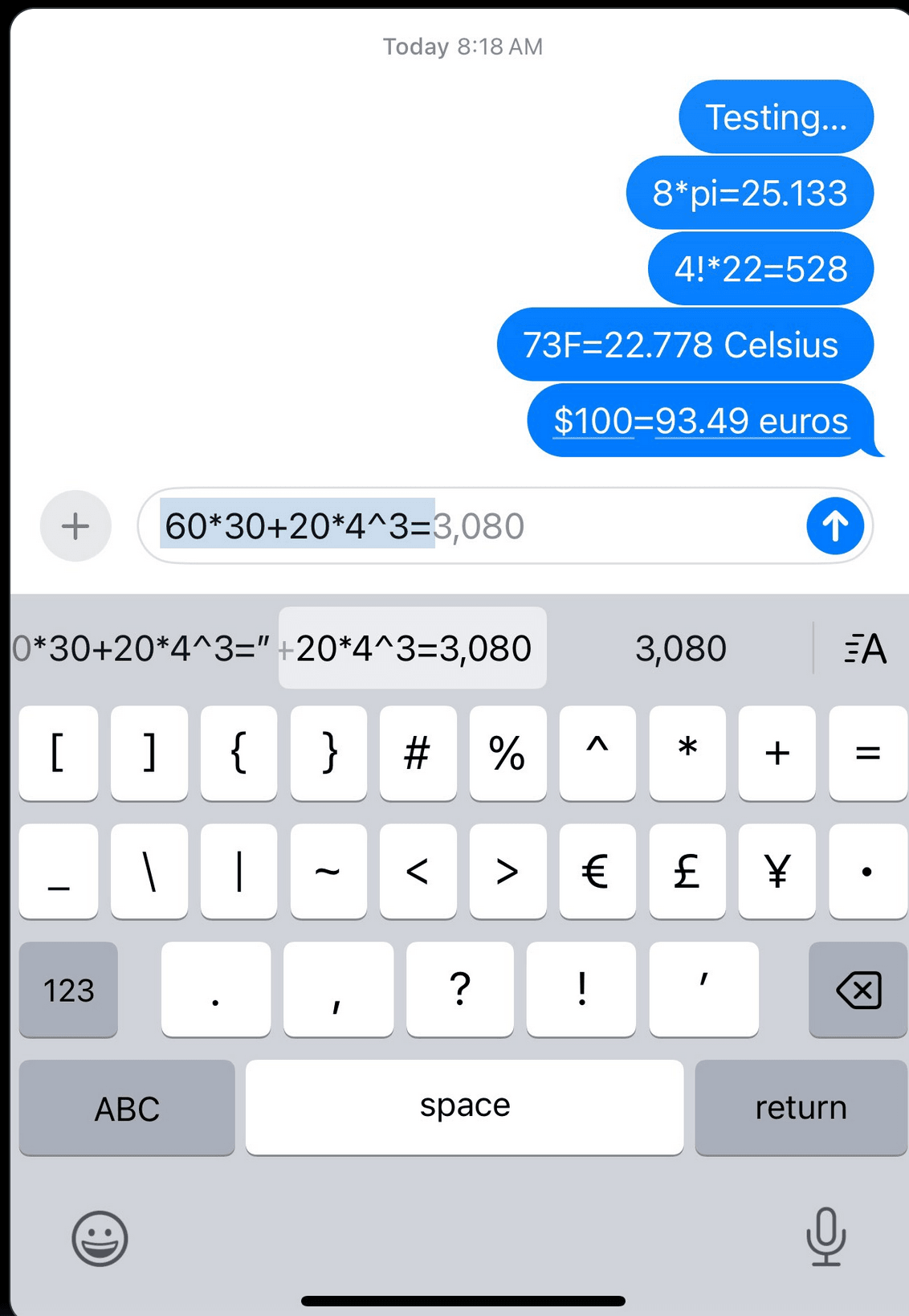
Task: Choose the 20*4^3=3,080 keyboard suggestion
Action: 413,648
